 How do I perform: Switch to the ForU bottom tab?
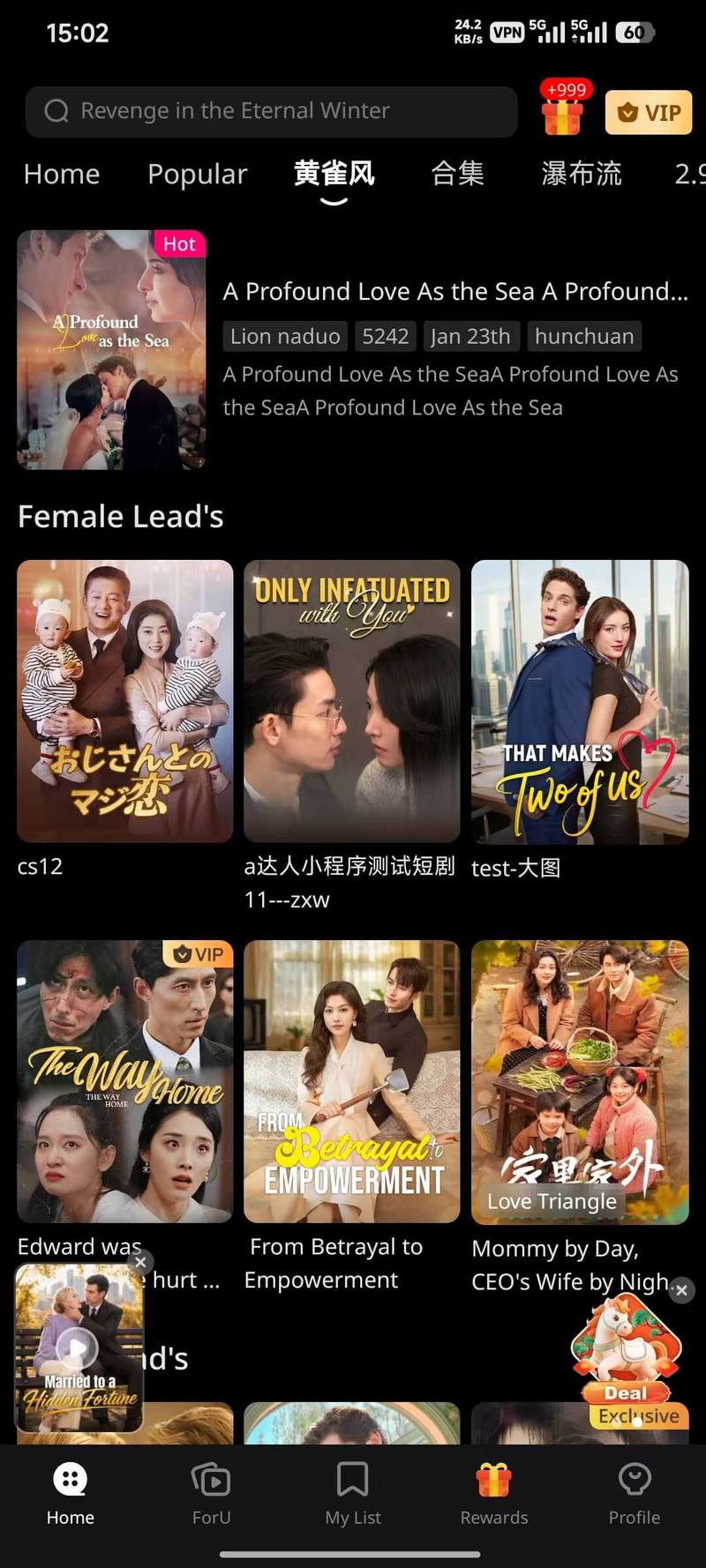211,1493
